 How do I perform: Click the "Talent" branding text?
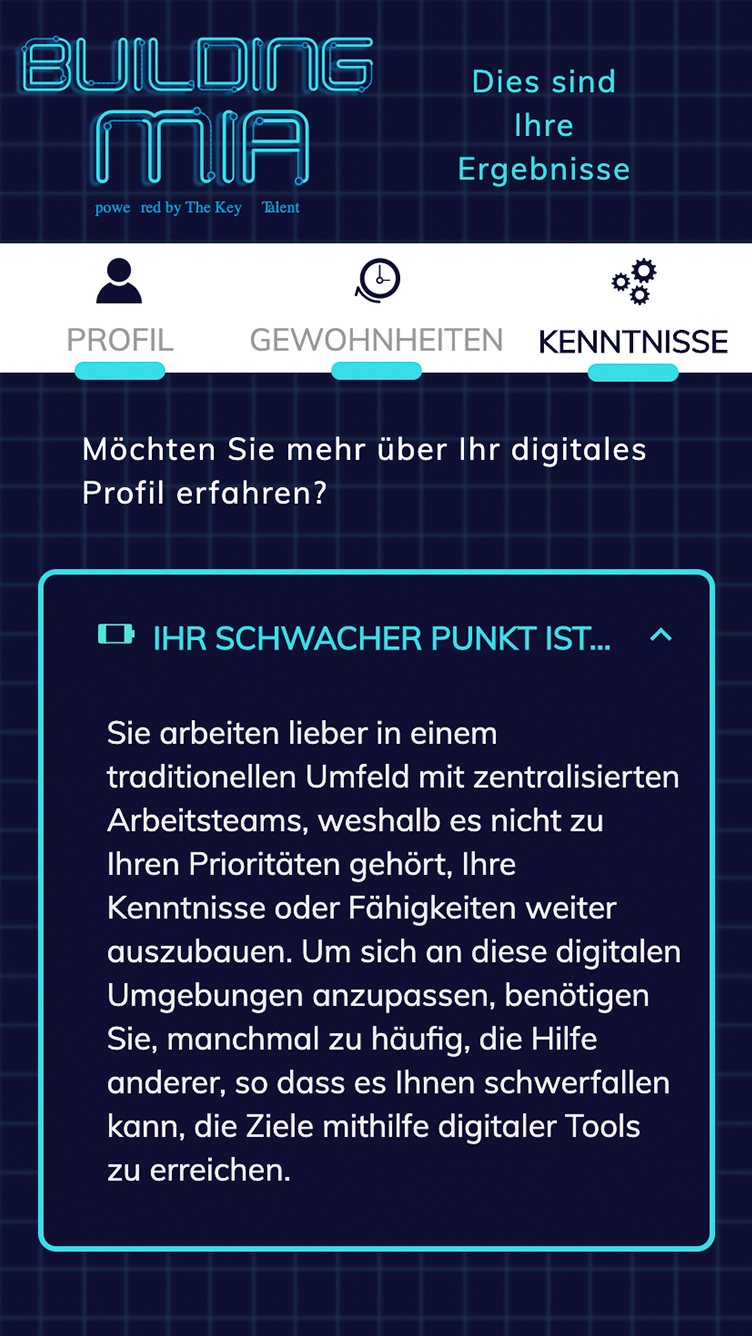point(281,207)
